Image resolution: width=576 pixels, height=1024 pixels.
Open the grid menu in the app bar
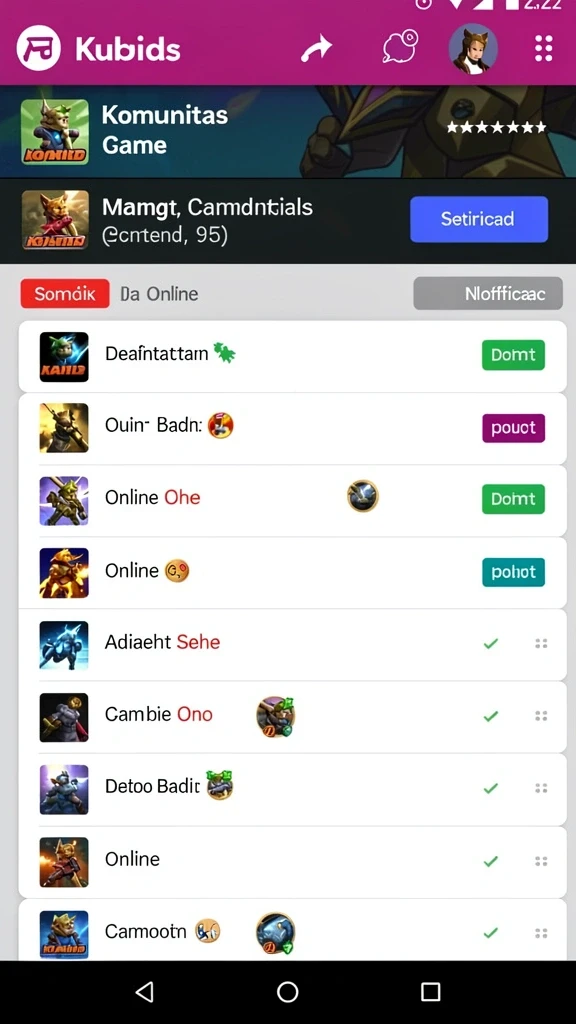point(543,48)
